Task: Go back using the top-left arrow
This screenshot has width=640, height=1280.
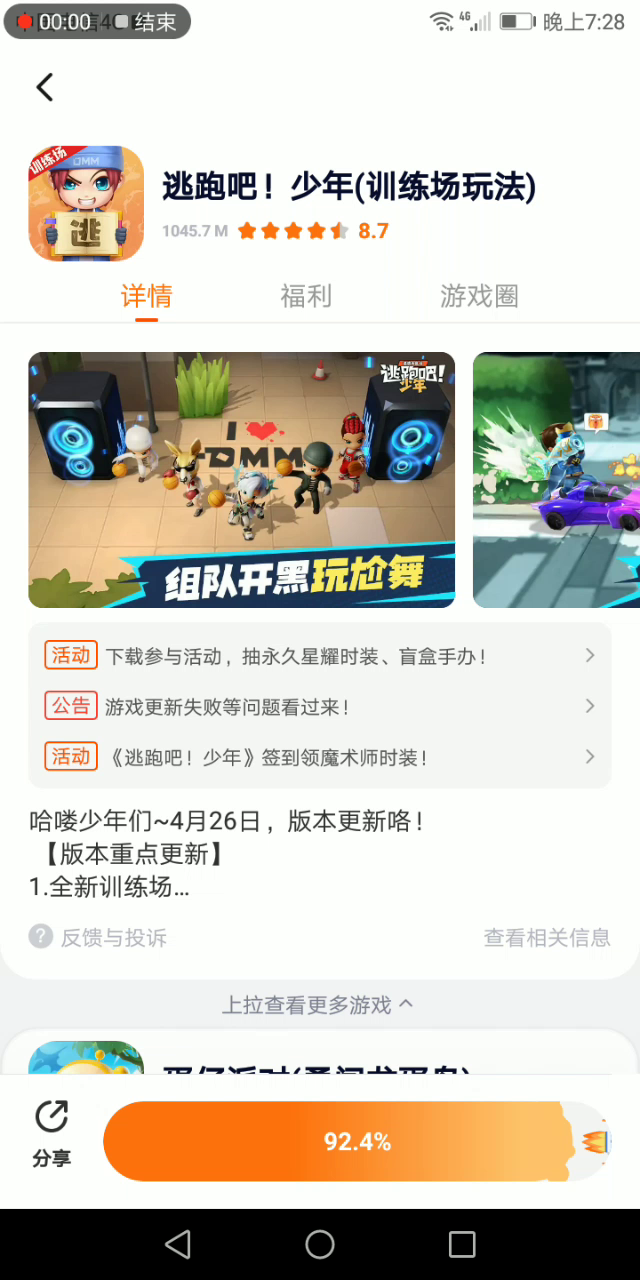Action: (45, 88)
